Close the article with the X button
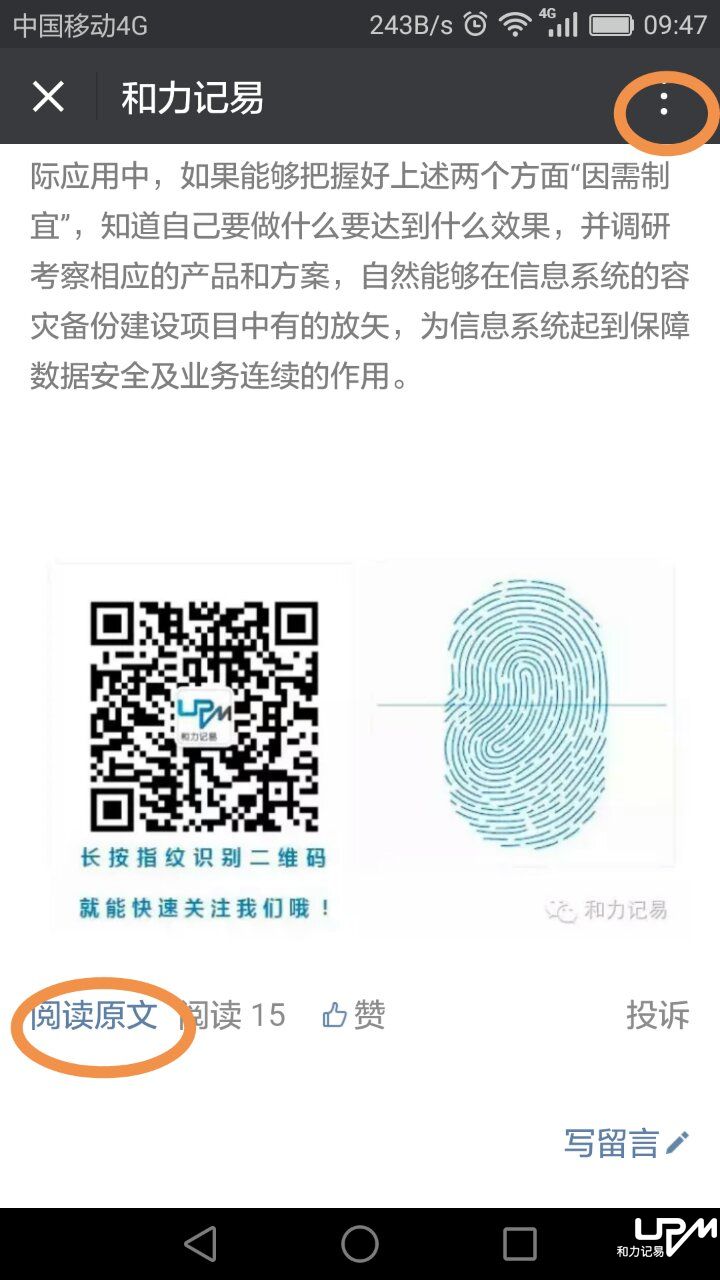 coord(48,97)
